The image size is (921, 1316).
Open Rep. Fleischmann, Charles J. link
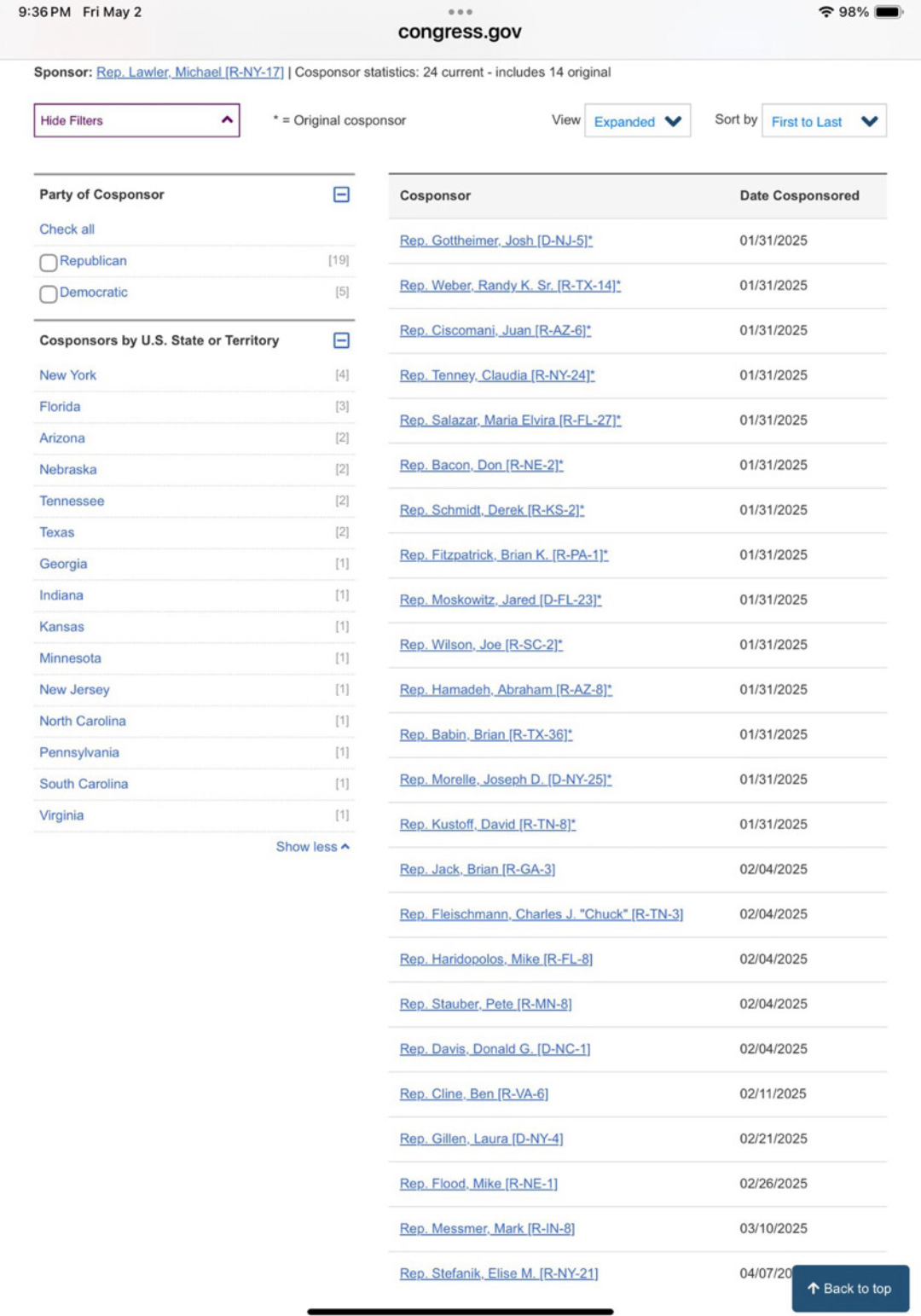(x=542, y=914)
